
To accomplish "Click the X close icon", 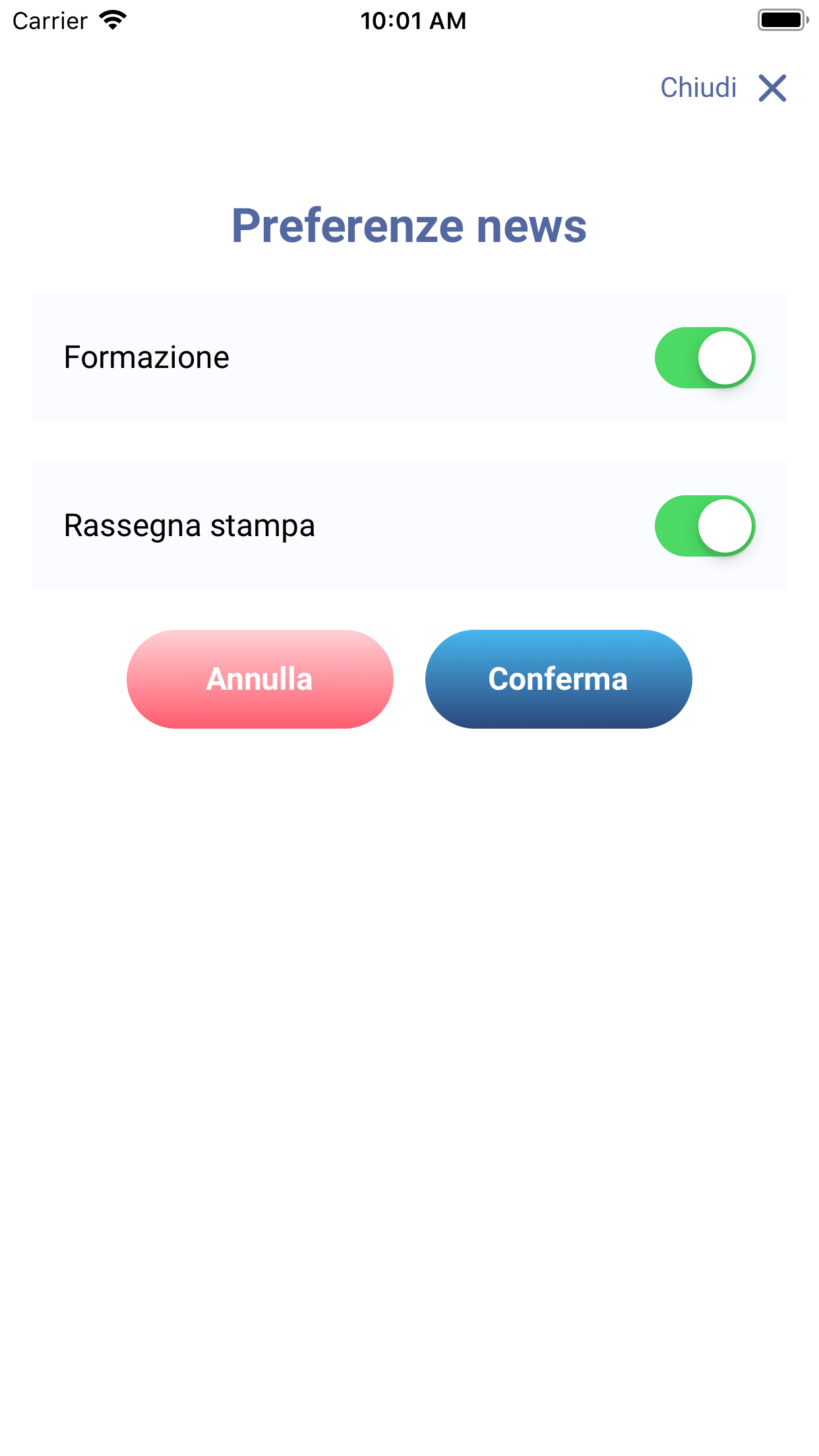I will (772, 88).
